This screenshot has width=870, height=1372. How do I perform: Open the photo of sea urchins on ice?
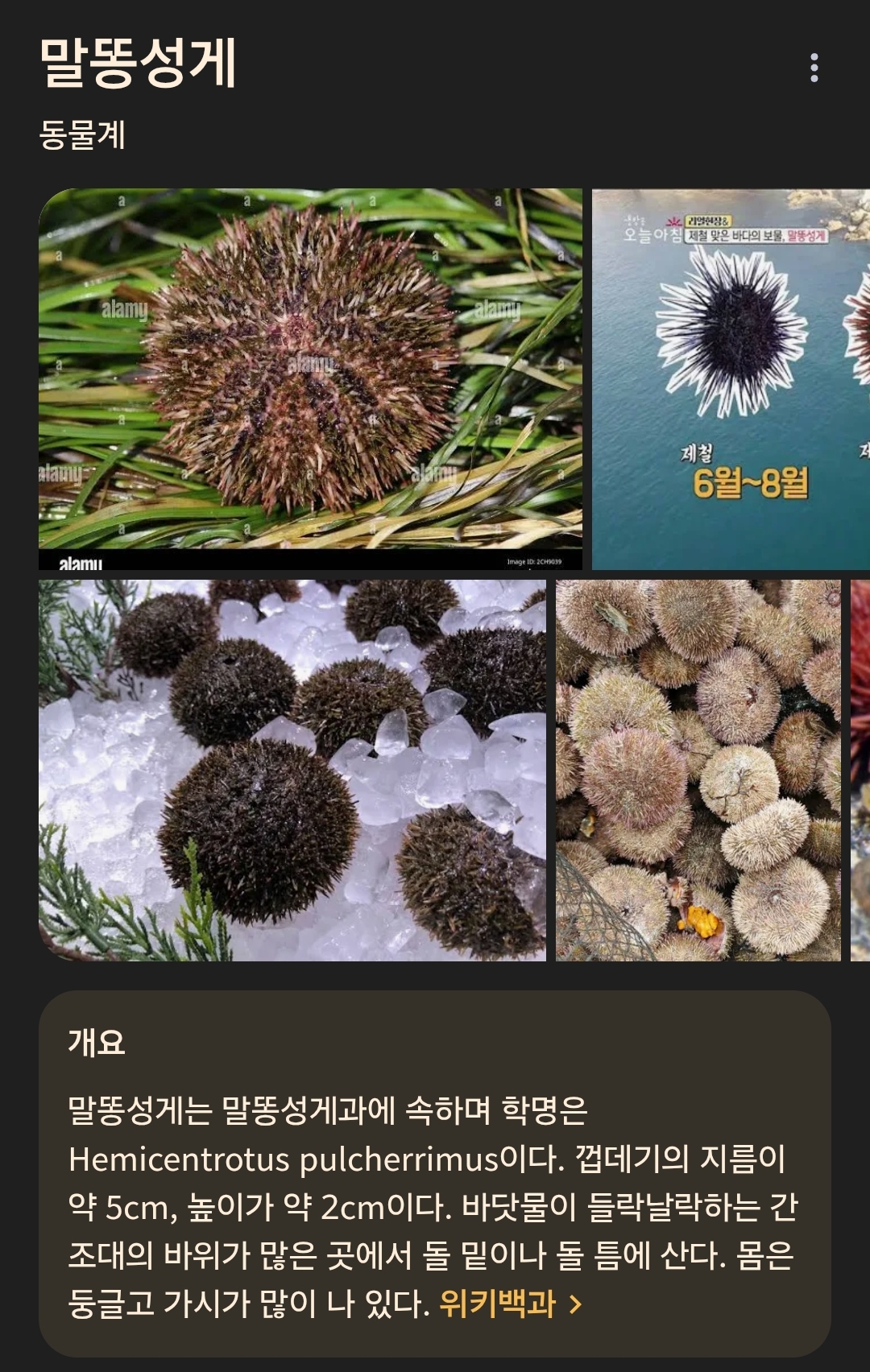click(292, 770)
